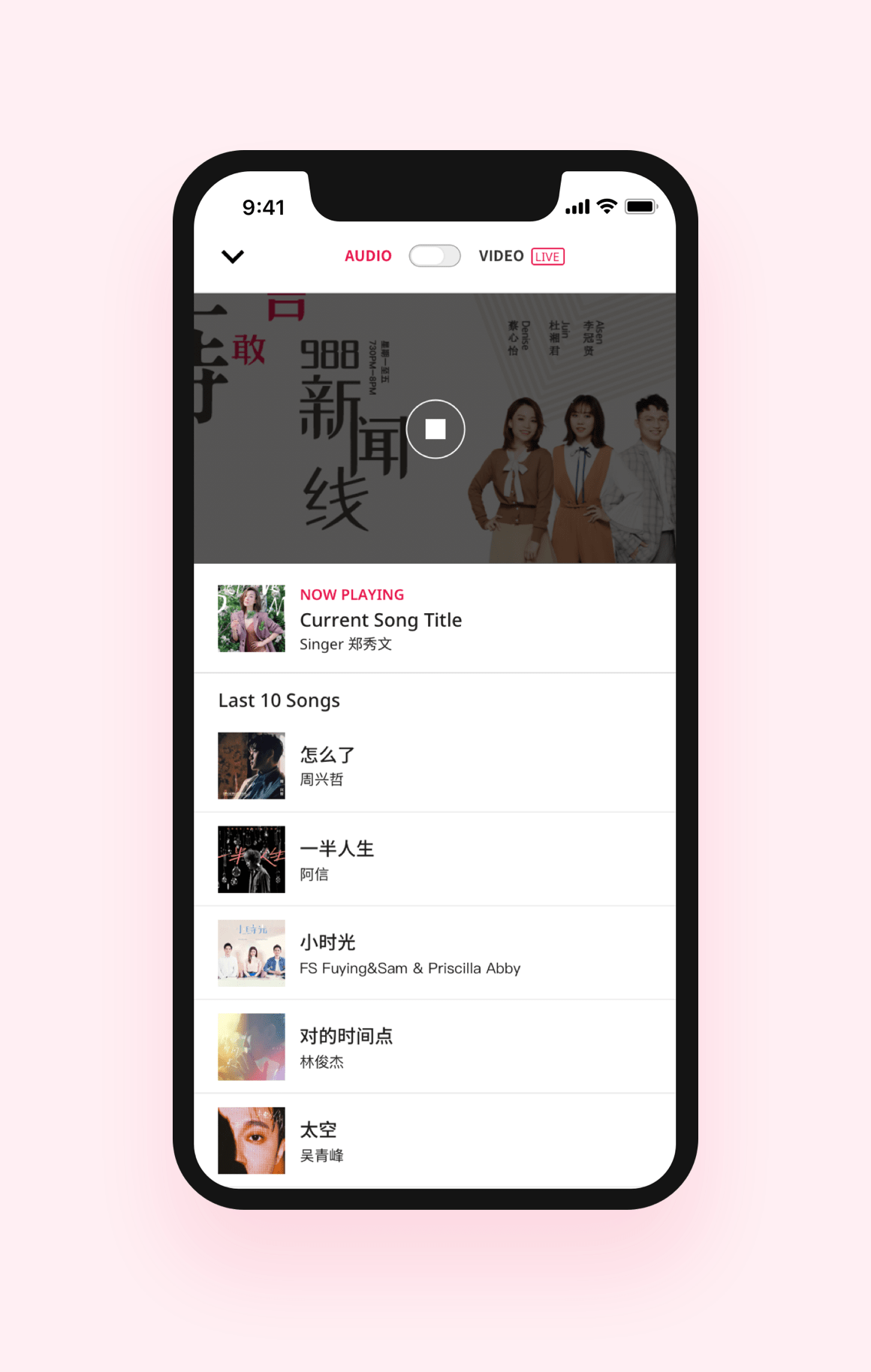Image resolution: width=871 pixels, height=1372 pixels.
Task: Stop the live radio playback
Action: (x=435, y=429)
